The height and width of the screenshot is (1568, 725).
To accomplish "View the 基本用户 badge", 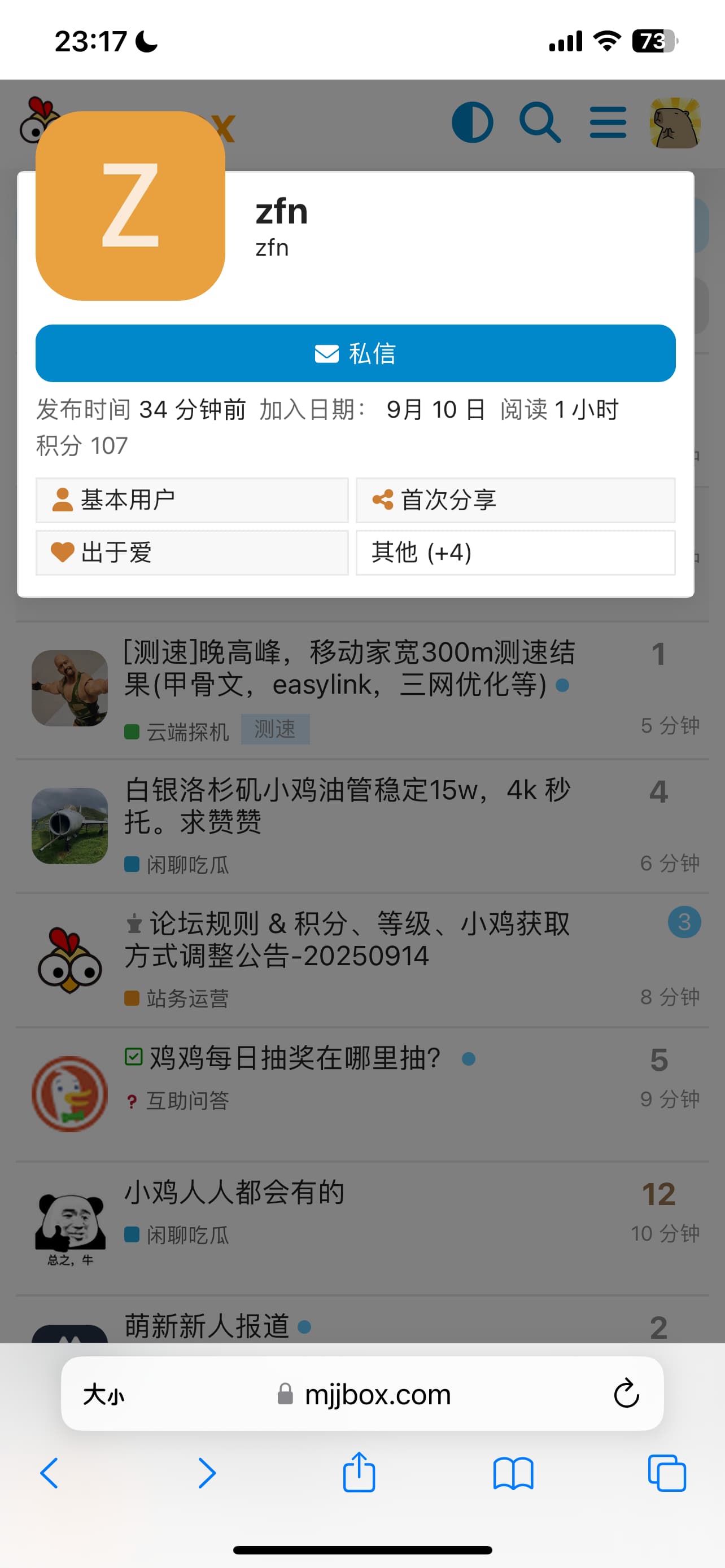I will point(192,500).
